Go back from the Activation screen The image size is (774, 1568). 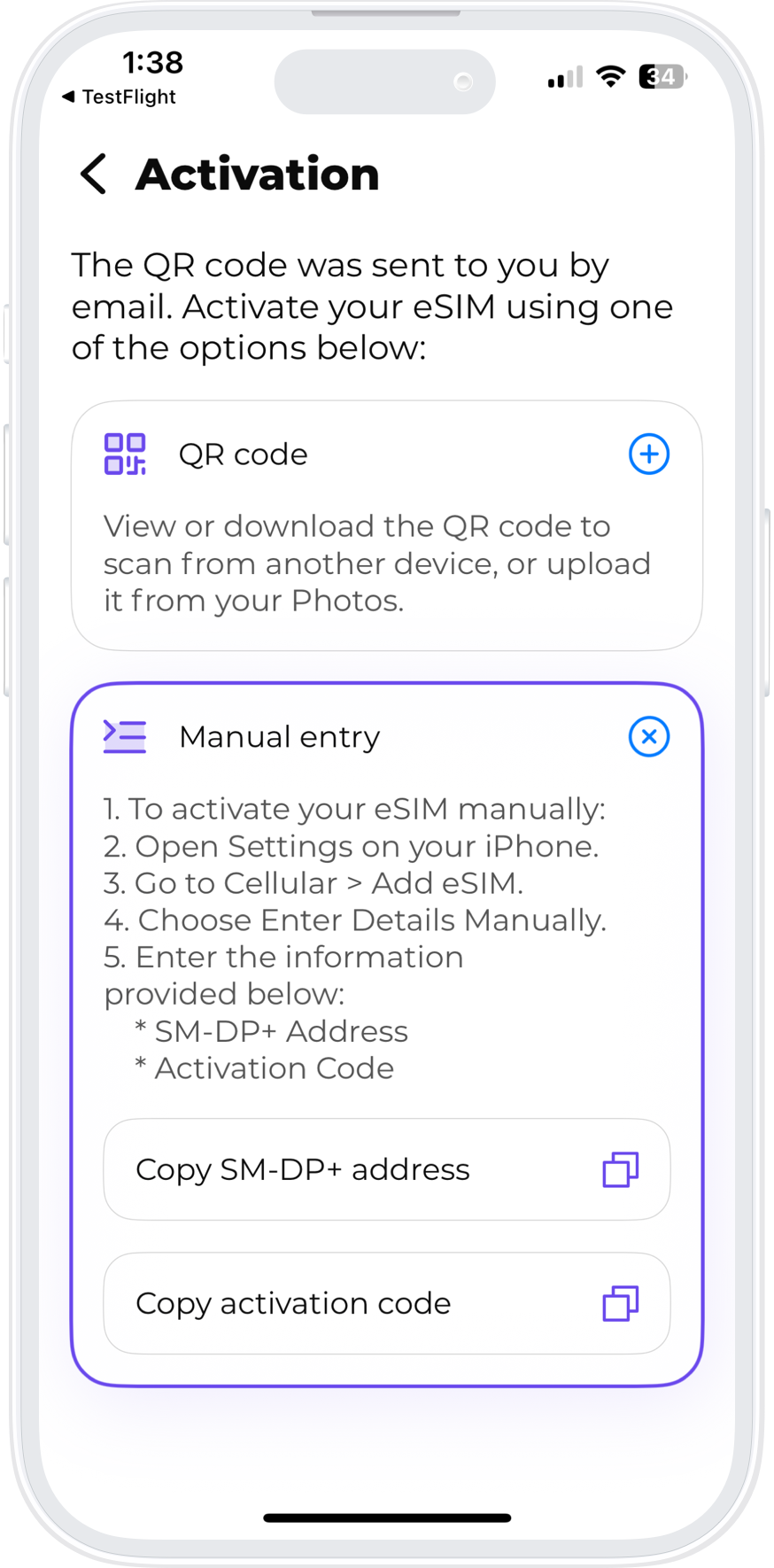[x=94, y=174]
